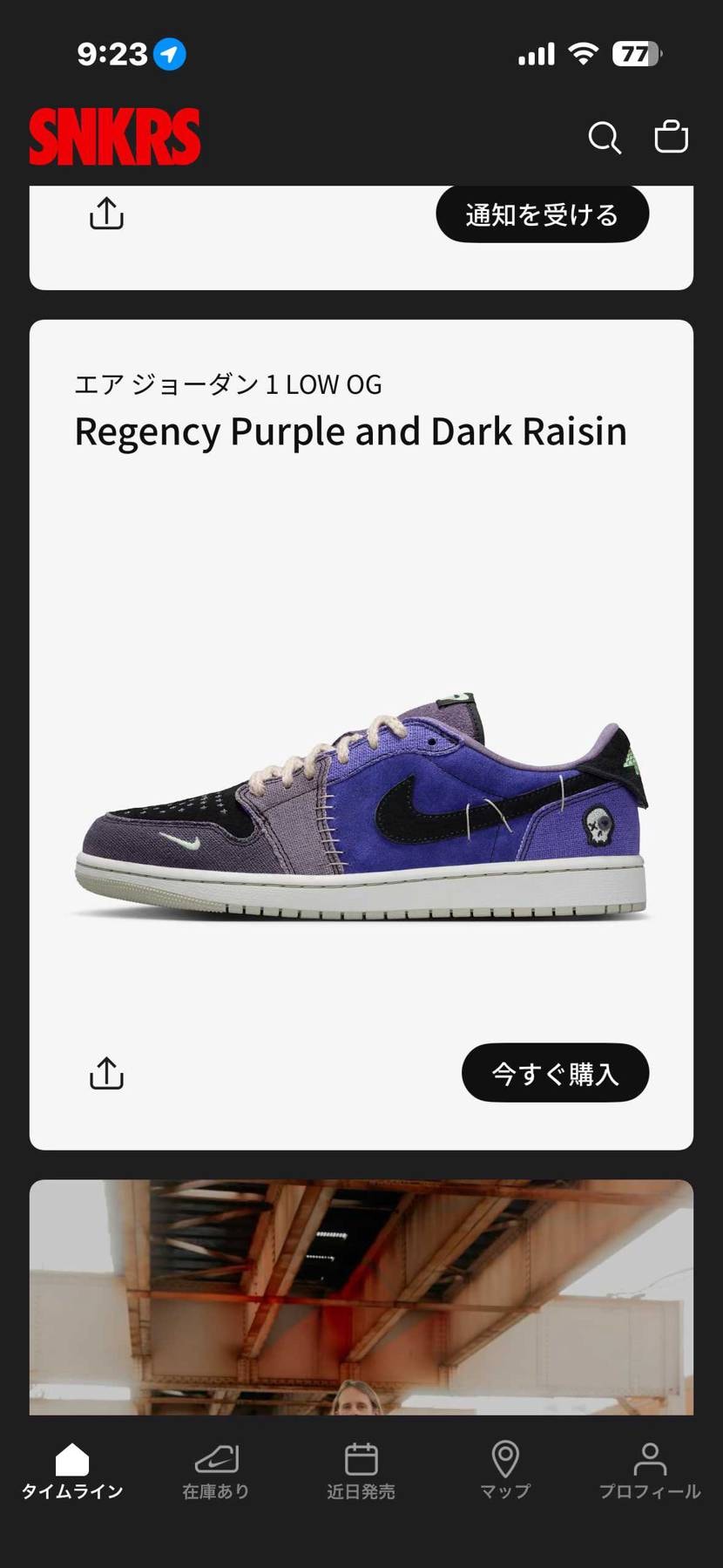Switch to the 近日発売 tab

pyautogui.click(x=361, y=1471)
